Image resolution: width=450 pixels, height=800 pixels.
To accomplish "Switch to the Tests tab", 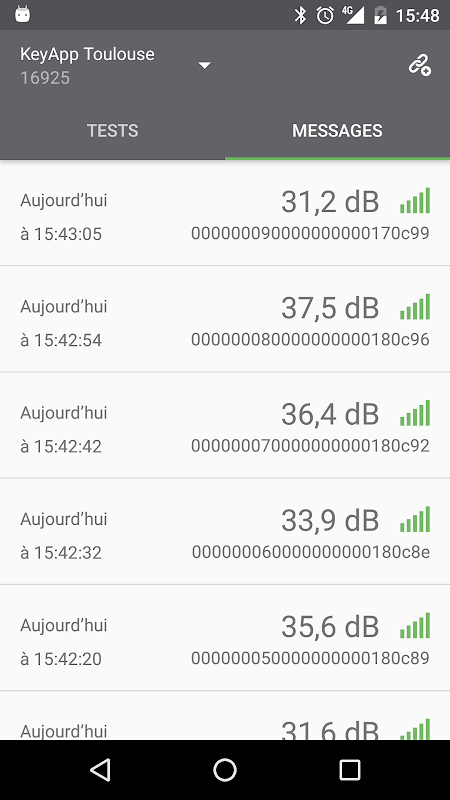I will coord(112,131).
